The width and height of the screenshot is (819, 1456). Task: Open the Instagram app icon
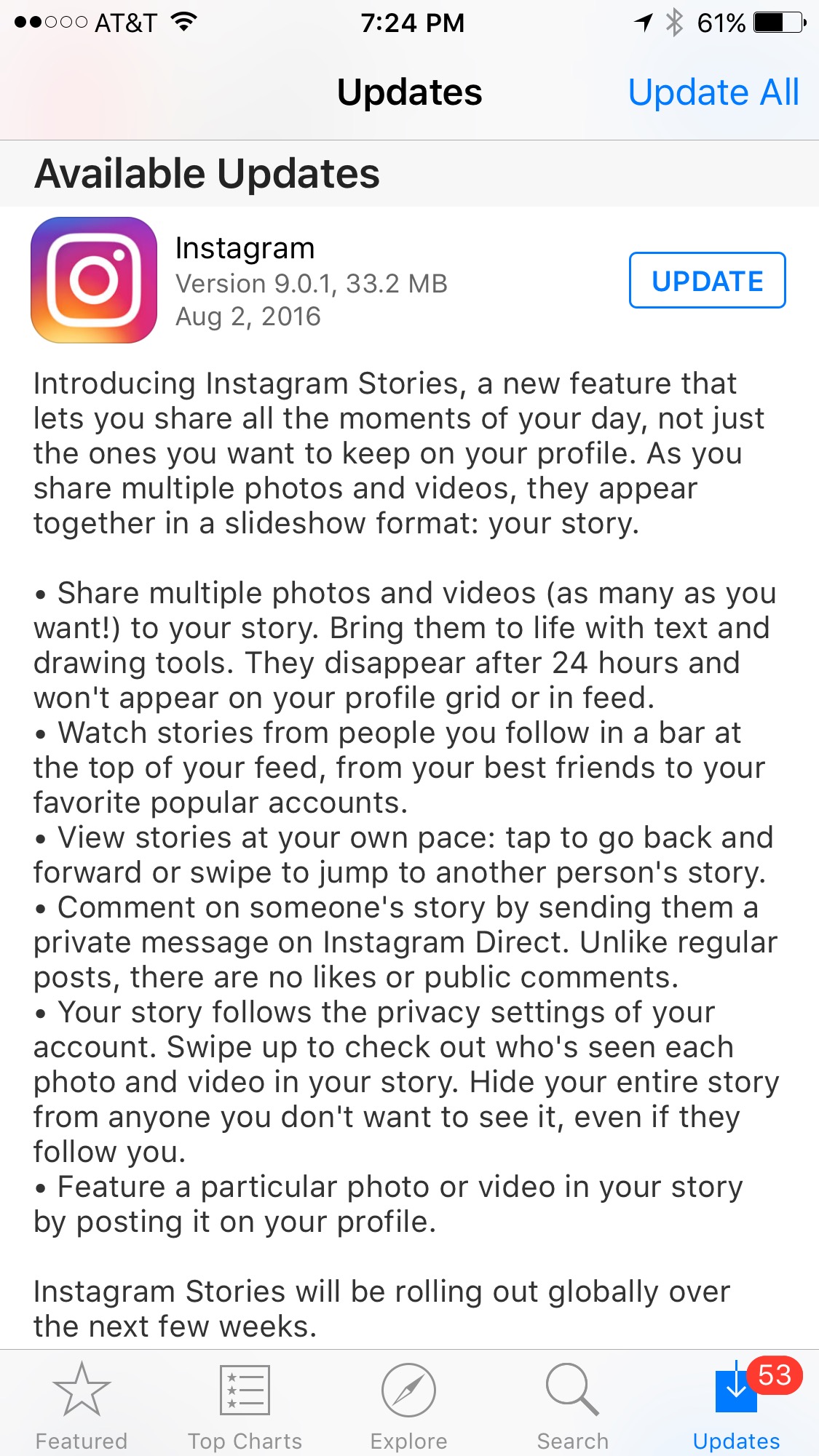click(94, 280)
